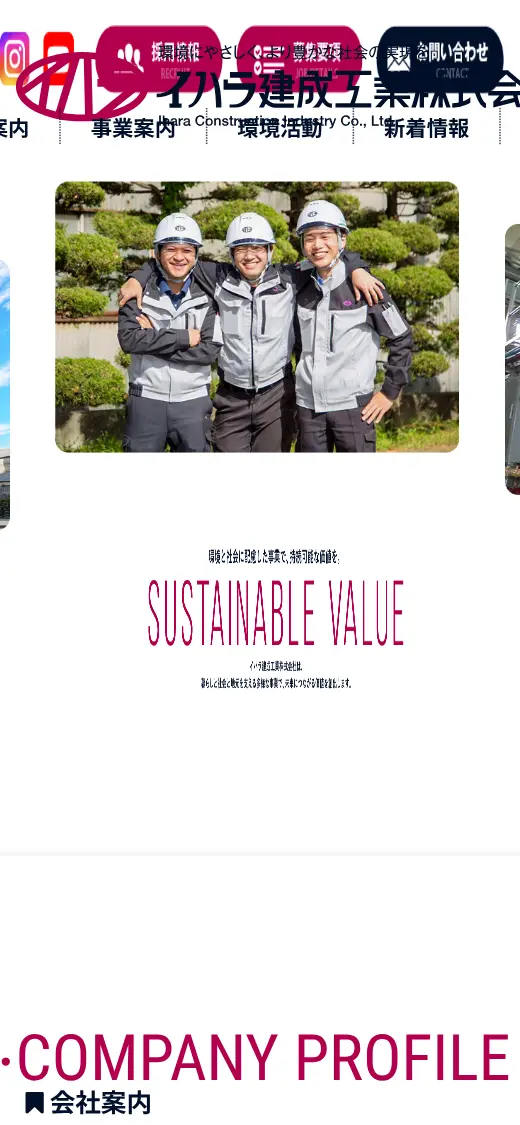Image resolution: width=520 pixels, height=1125 pixels.
Task: Open the 募集要項 job details button
Action: 299,58
